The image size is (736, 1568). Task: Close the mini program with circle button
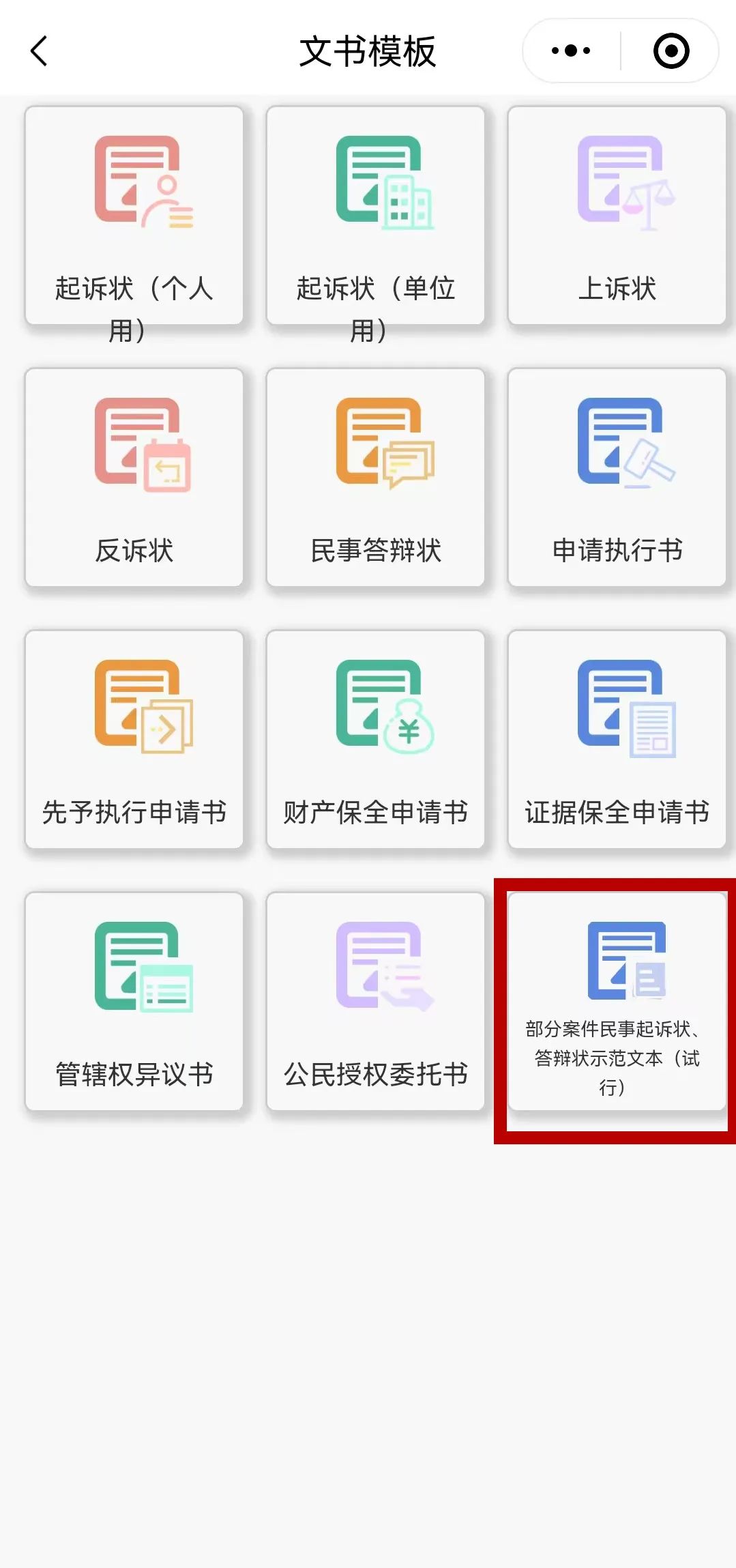click(671, 51)
